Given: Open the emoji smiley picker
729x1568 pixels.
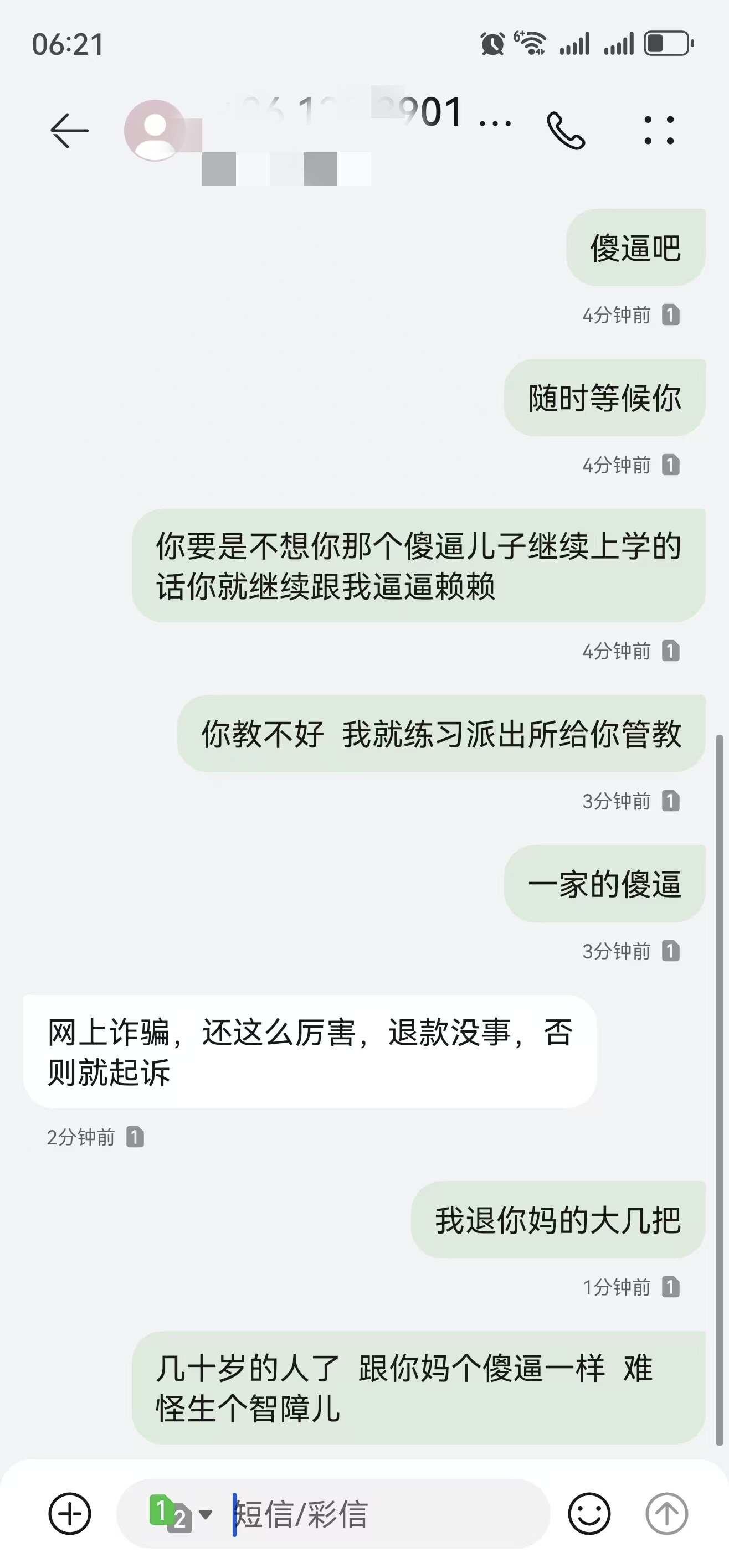Looking at the screenshot, I should pos(589,1513).
